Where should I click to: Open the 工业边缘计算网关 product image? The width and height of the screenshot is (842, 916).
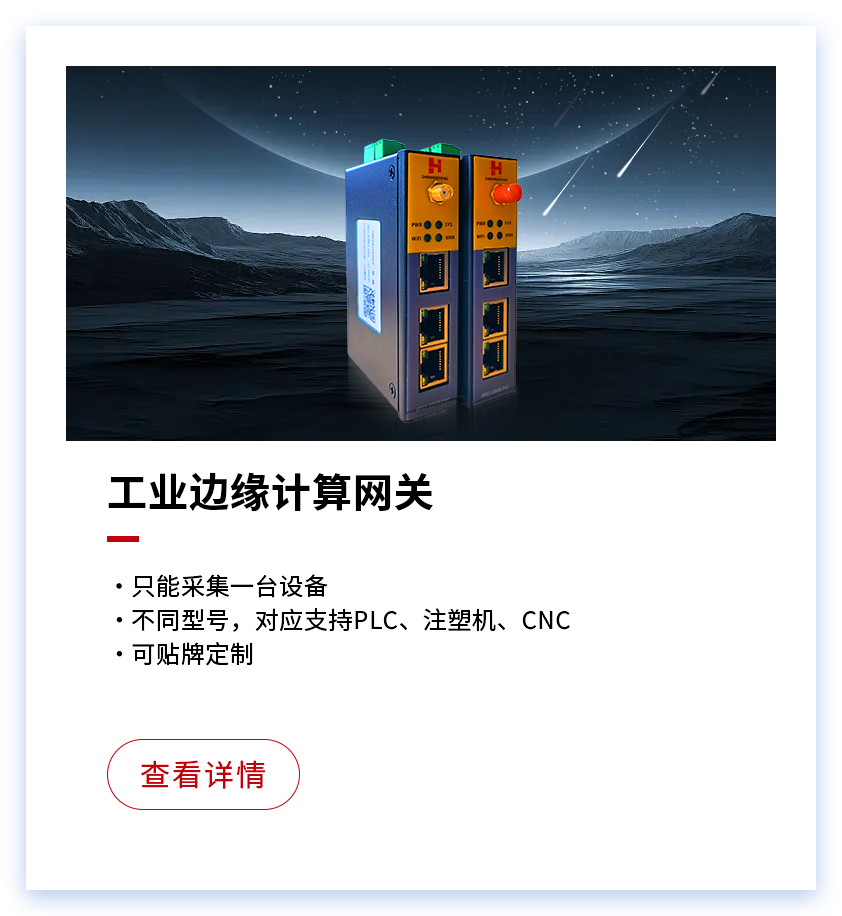[420, 253]
